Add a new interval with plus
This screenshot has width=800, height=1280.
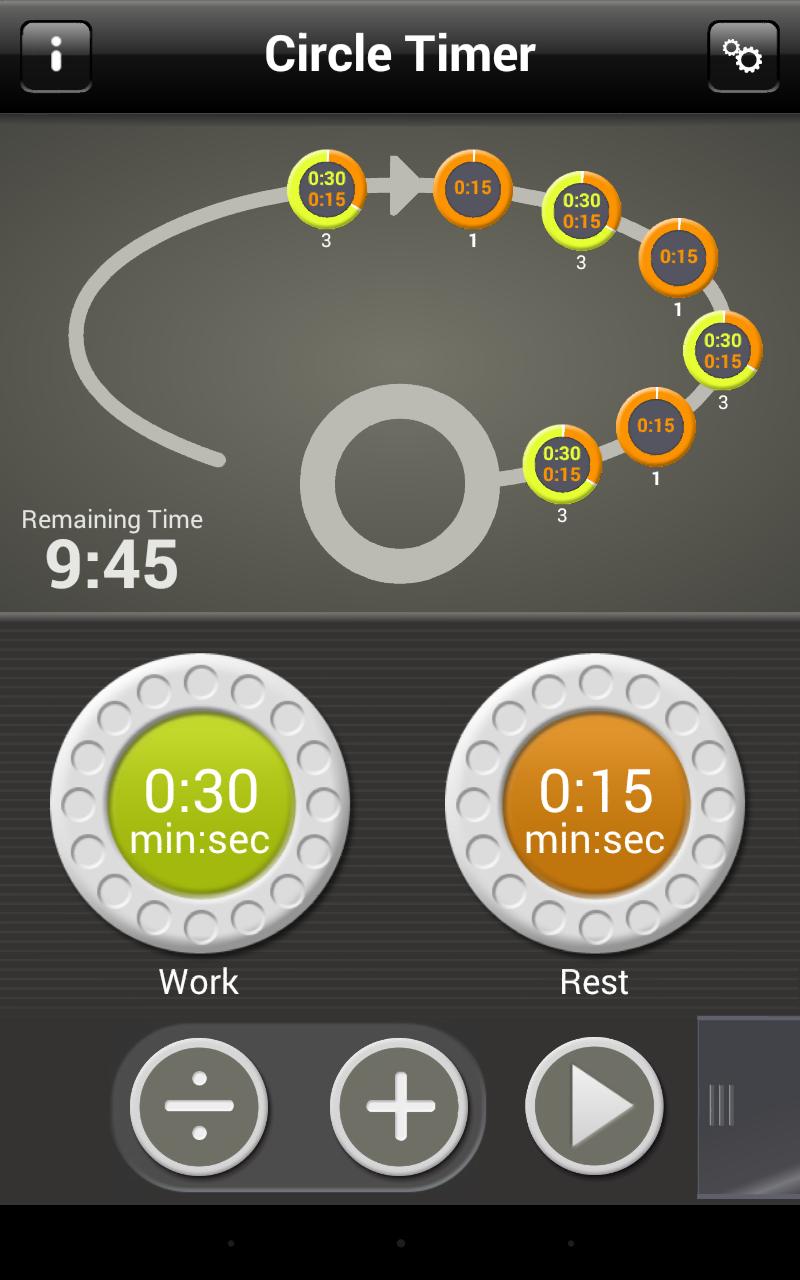pyautogui.click(x=399, y=1106)
